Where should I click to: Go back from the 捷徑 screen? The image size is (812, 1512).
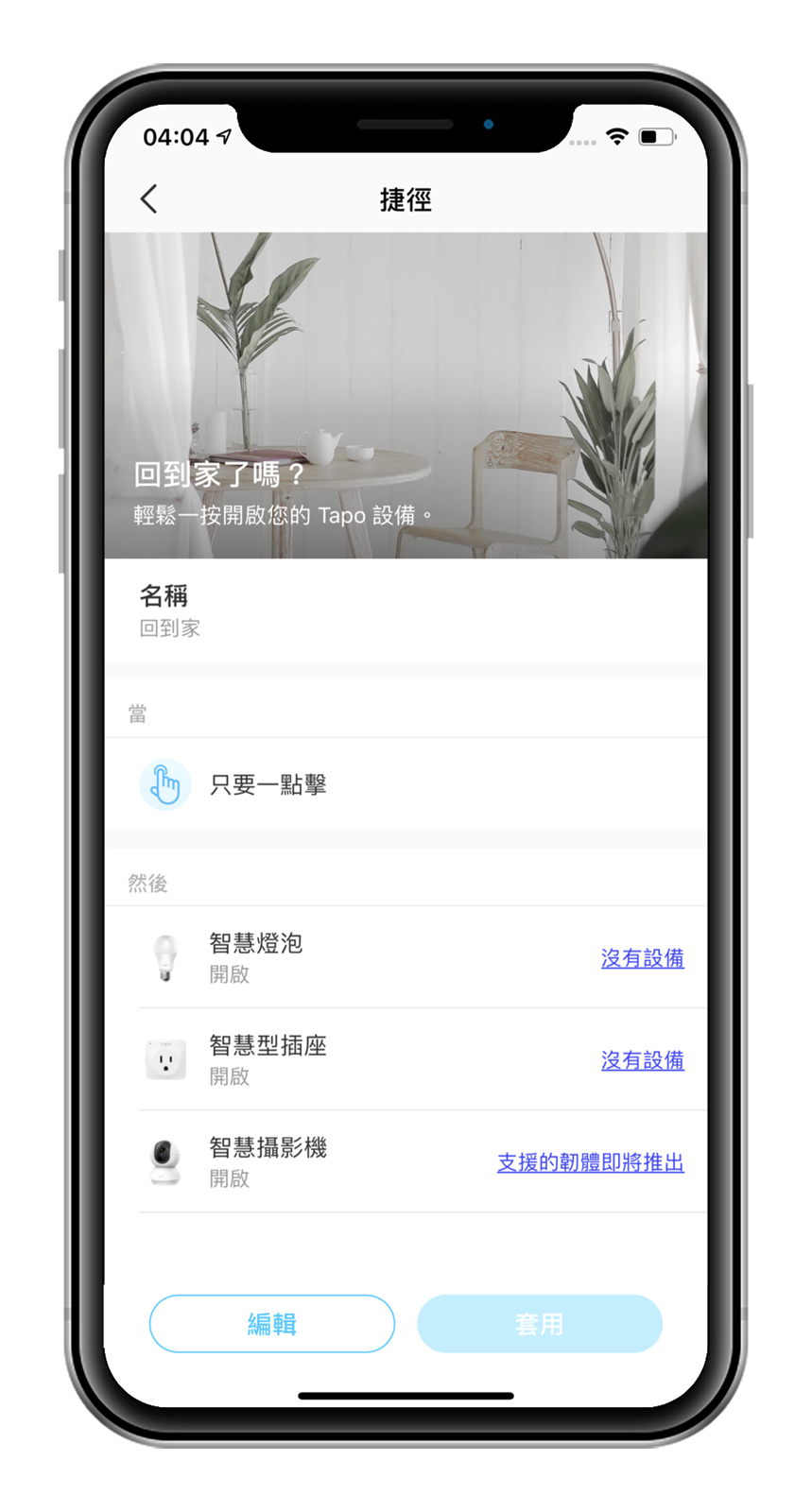(149, 198)
